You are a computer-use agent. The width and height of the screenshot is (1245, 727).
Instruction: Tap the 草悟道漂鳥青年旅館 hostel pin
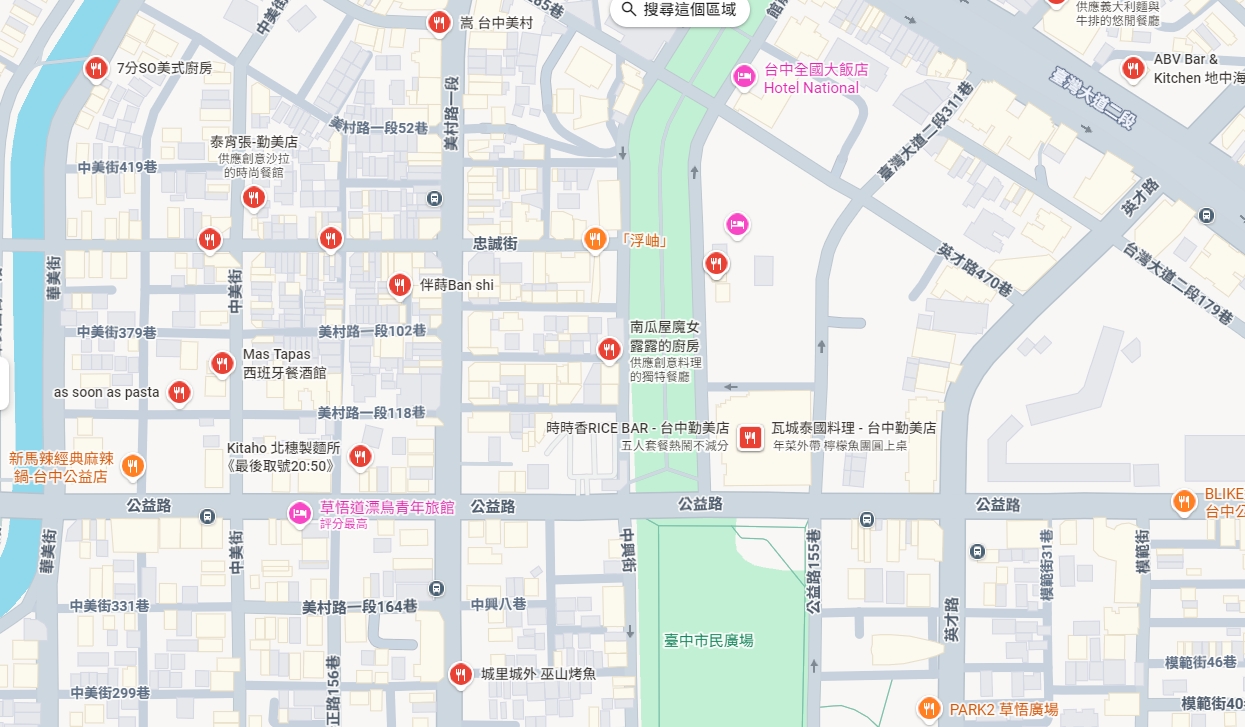tap(299, 514)
